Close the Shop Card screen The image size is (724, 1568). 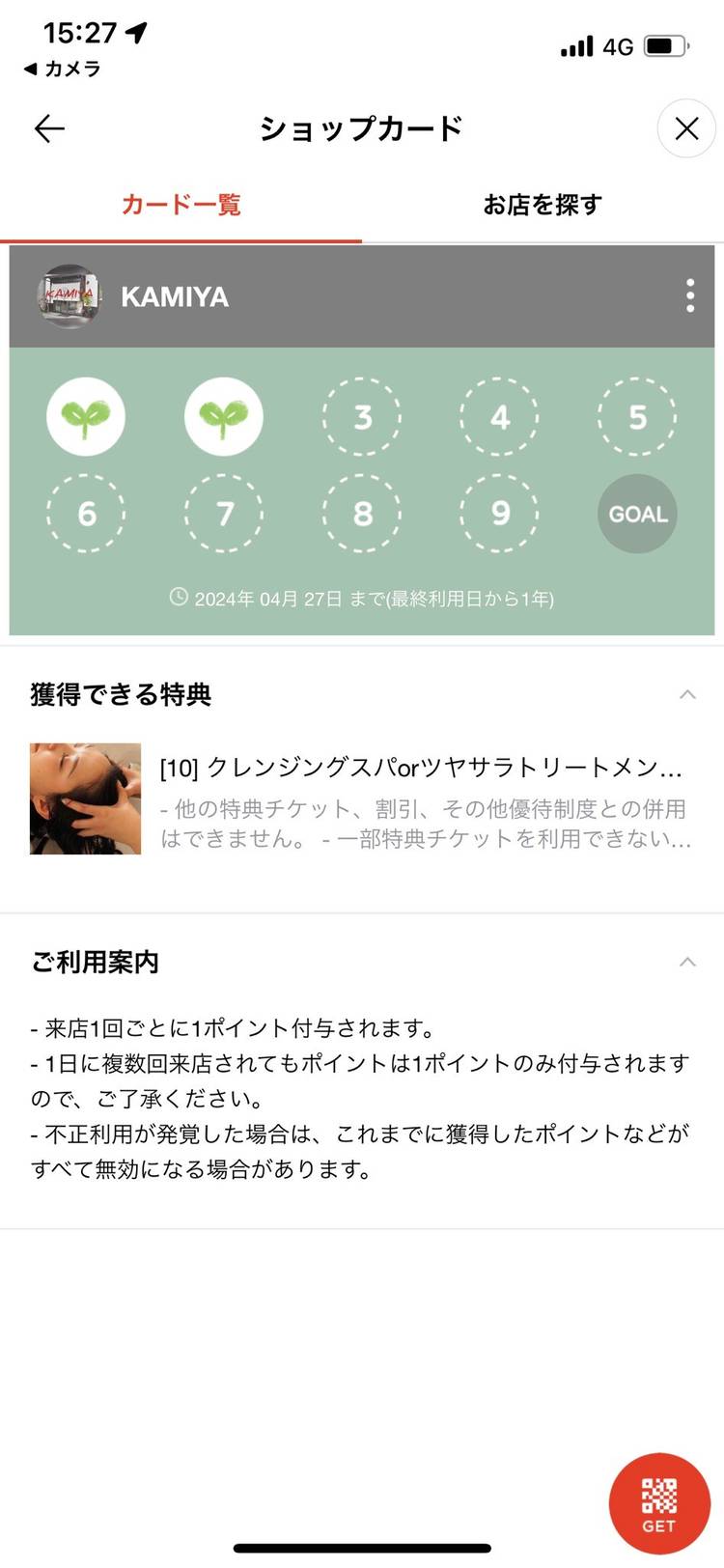pos(686,128)
